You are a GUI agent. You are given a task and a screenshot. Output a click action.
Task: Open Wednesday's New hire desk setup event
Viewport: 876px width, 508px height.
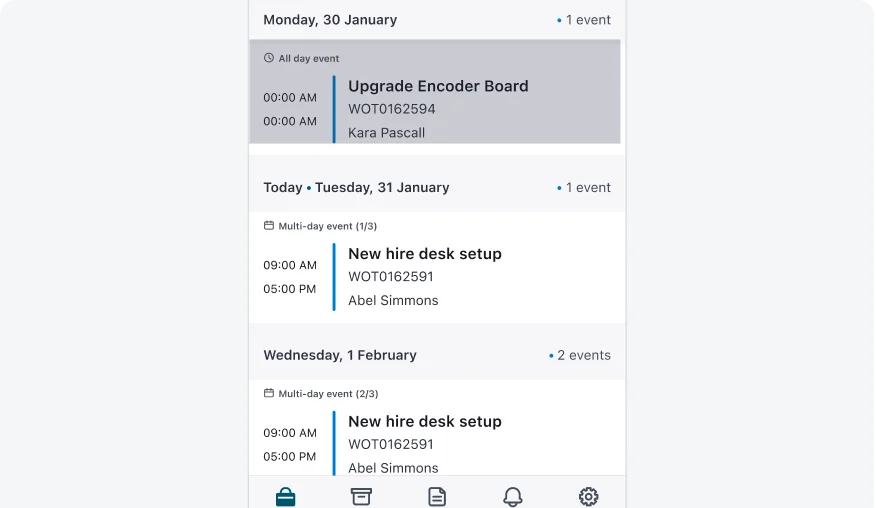point(437,434)
